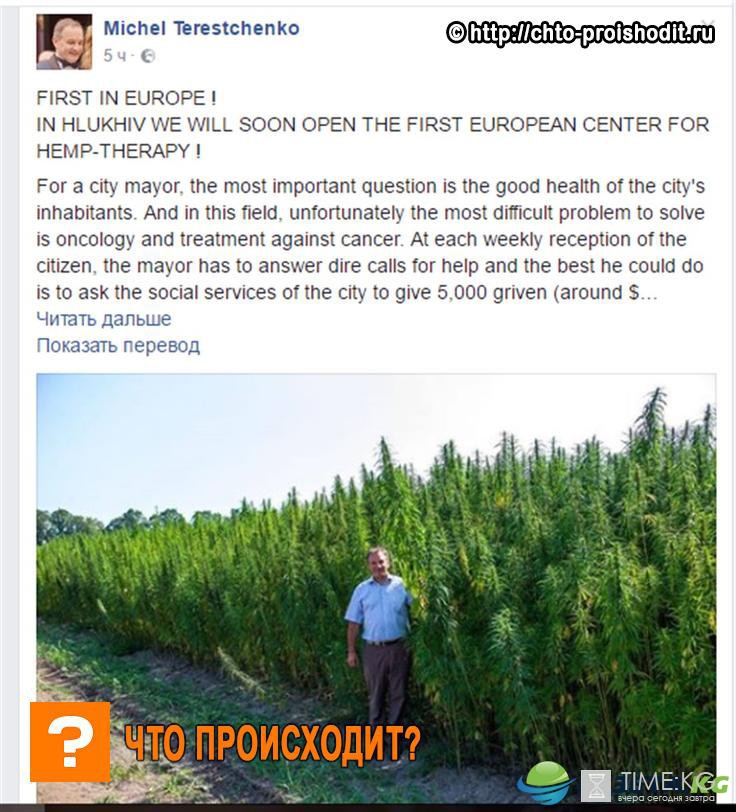Open Michel Terestchenko's profile name link
The image size is (736, 812).
click(201, 28)
